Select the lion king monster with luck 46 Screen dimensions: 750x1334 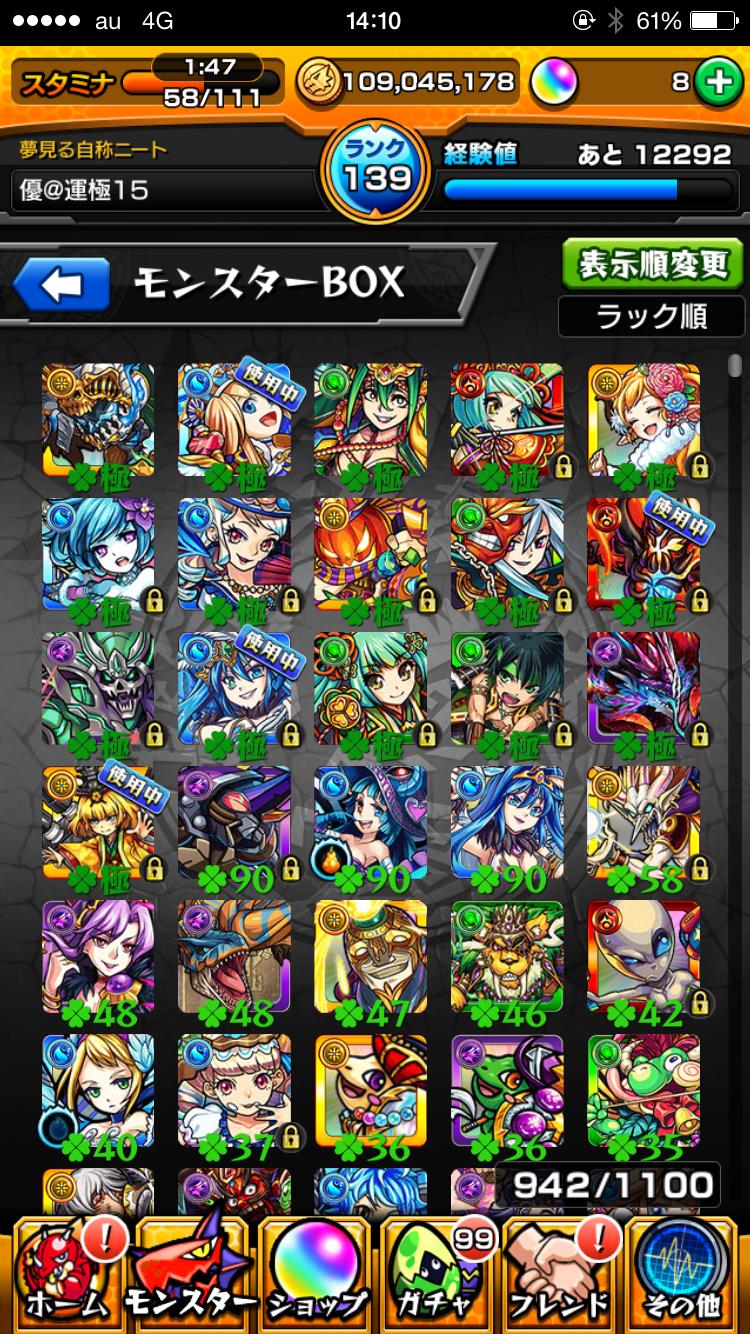(x=507, y=957)
